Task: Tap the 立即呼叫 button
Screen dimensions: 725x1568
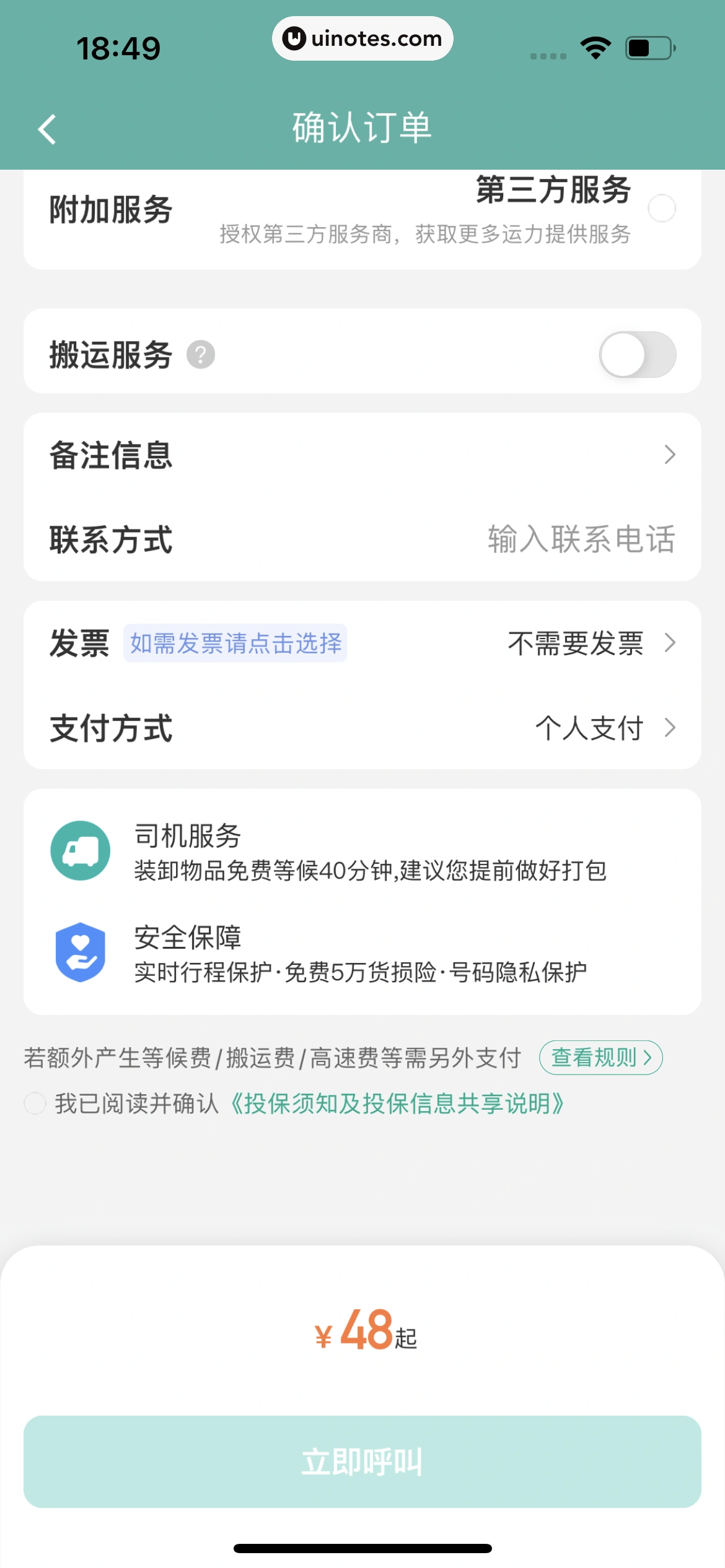Action: [362, 1461]
